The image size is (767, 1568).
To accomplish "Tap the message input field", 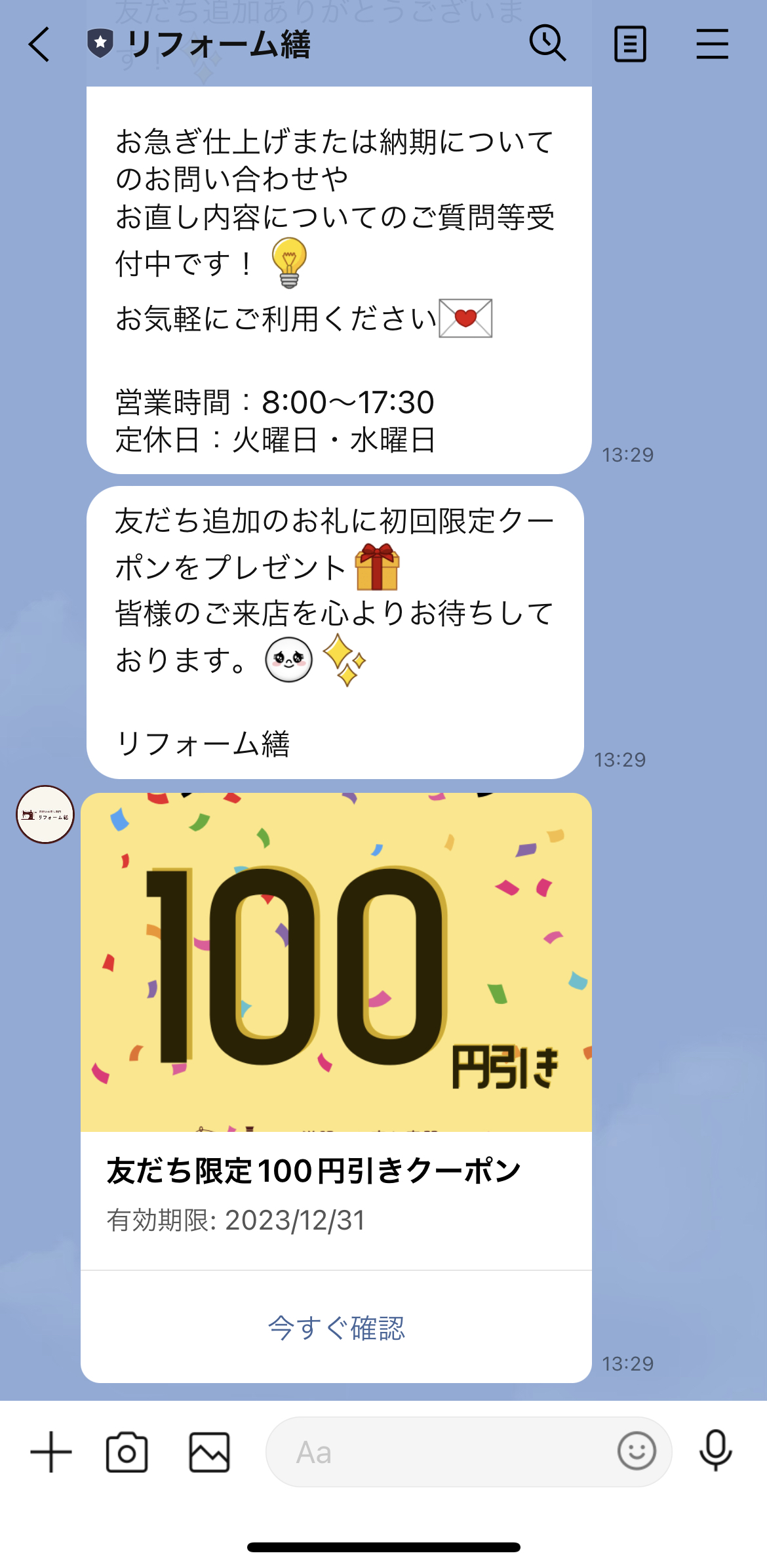I will (426, 1453).
